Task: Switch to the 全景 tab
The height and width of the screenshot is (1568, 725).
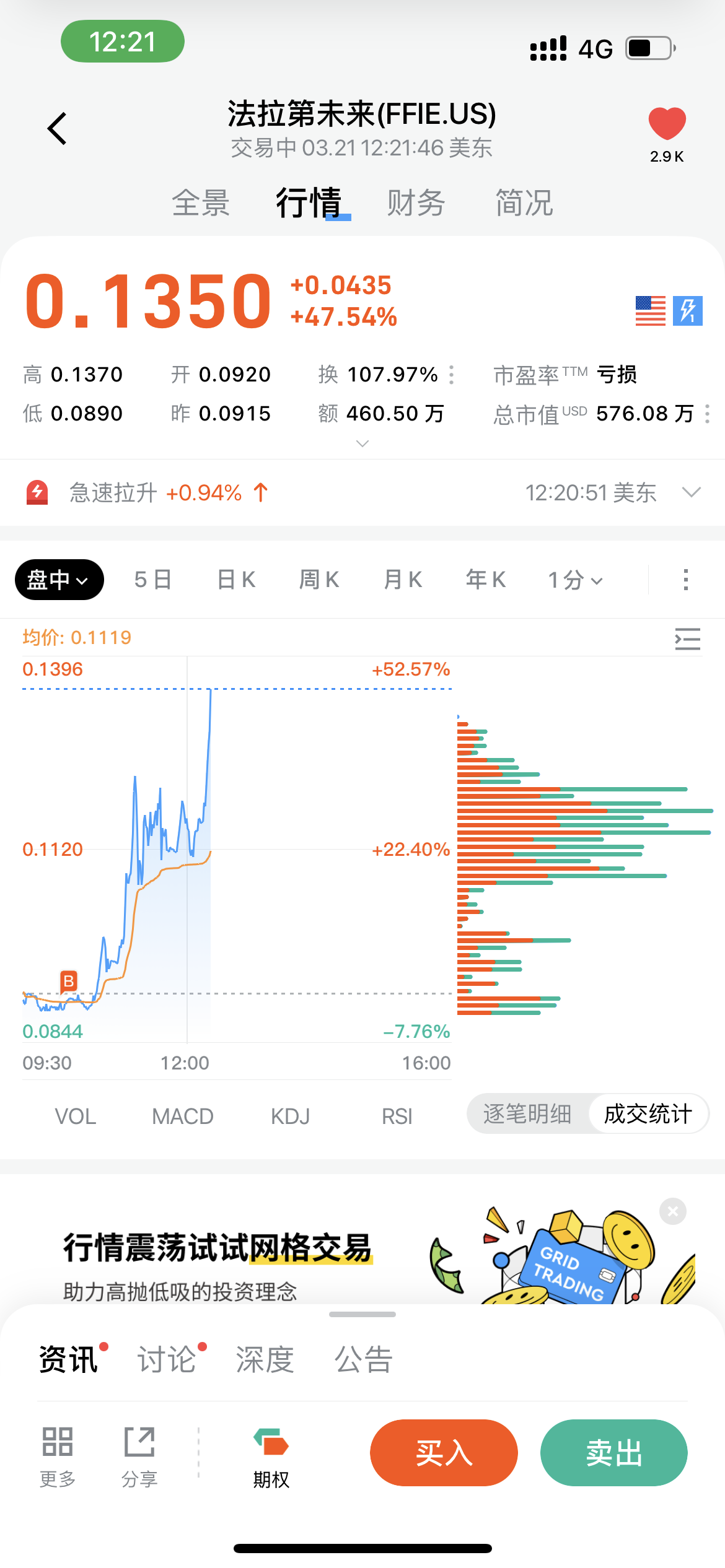Action: pyautogui.click(x=201, y=203)
